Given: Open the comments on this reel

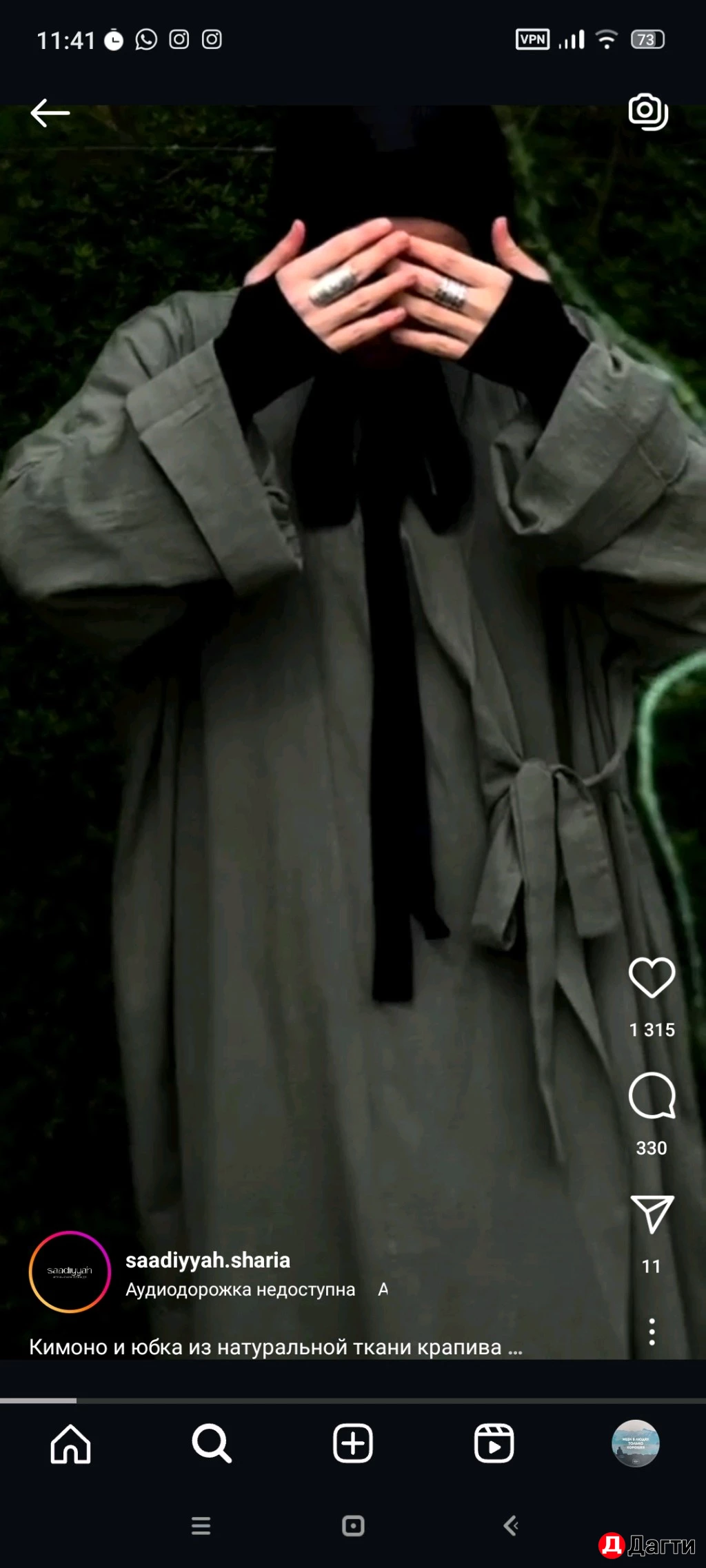Looking at the screenshot, I should [x=652, y=1096].
